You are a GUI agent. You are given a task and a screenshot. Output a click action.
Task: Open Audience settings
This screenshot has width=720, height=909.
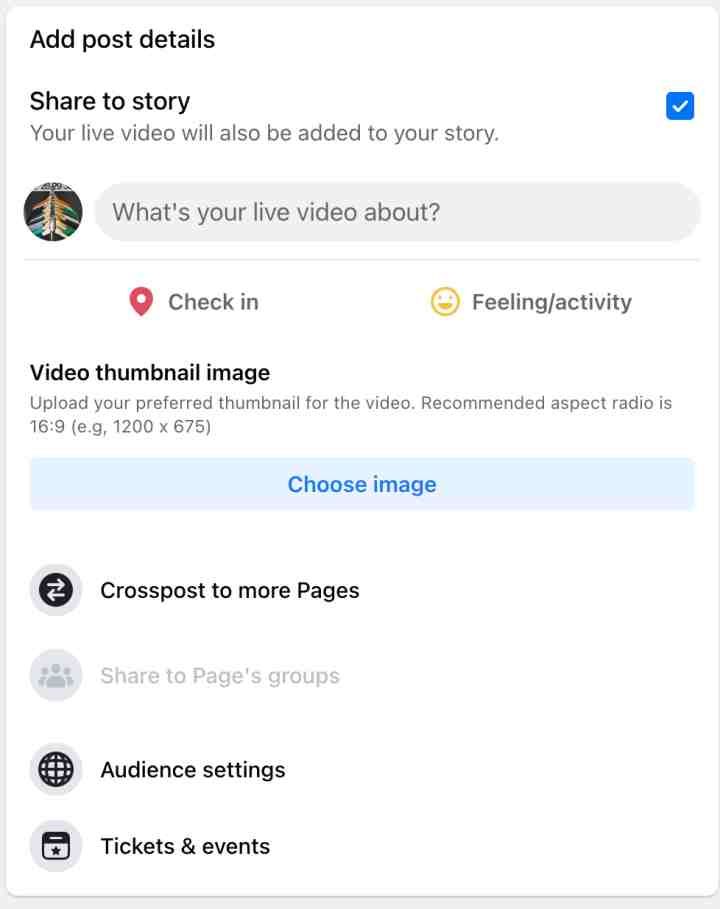pyautogui.click(x=192, y=770)
